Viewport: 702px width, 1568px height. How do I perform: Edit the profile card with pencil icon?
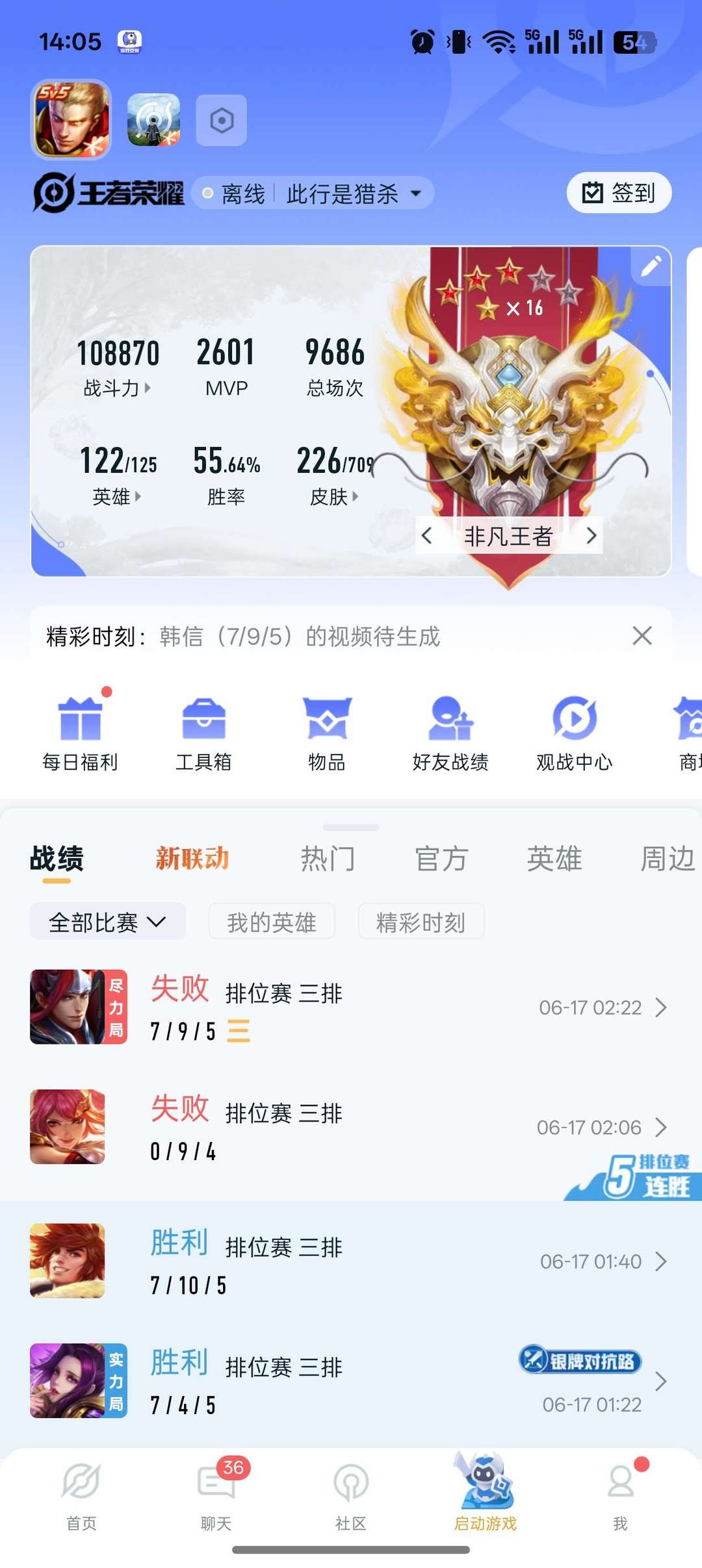(651, 266)
